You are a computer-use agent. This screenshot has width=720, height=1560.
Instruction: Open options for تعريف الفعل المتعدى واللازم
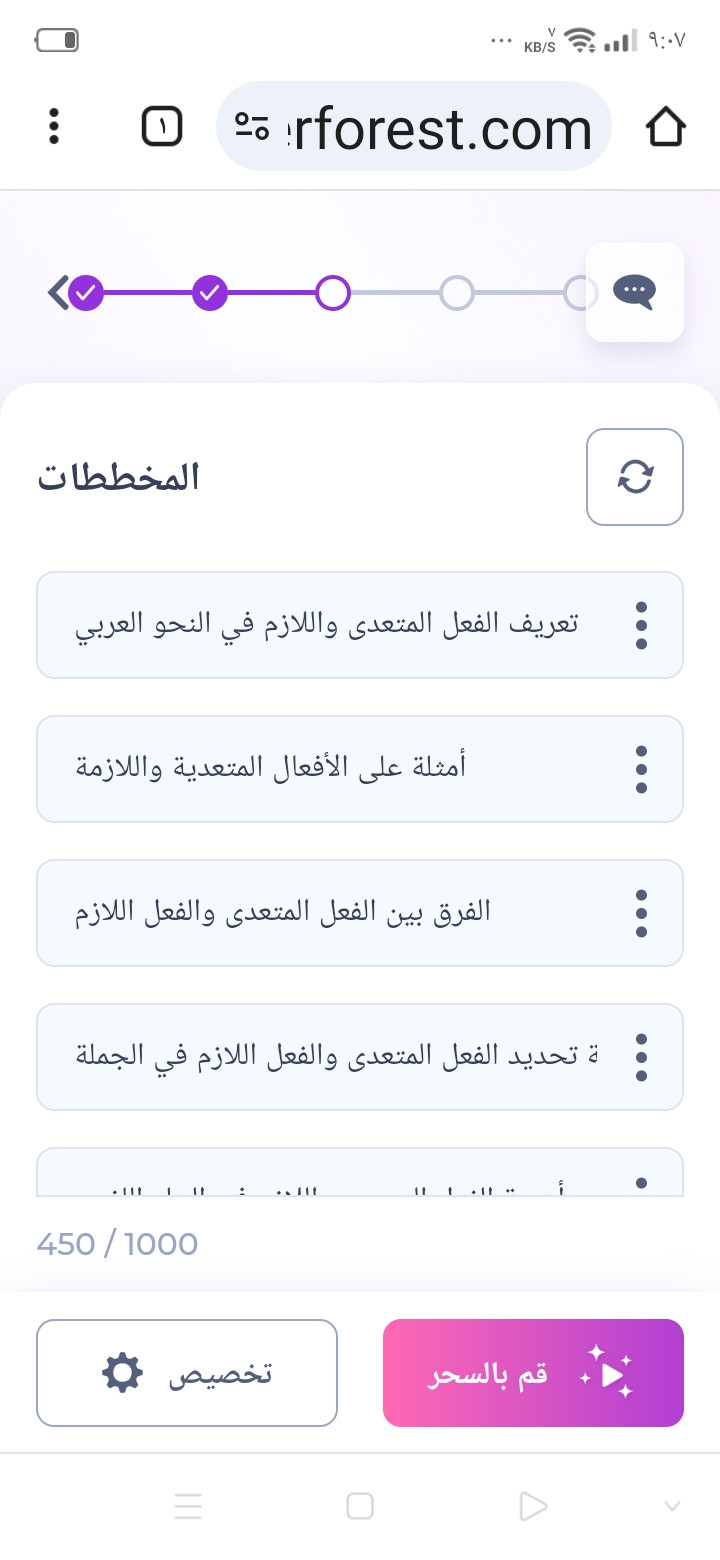[x=641, y=625]
